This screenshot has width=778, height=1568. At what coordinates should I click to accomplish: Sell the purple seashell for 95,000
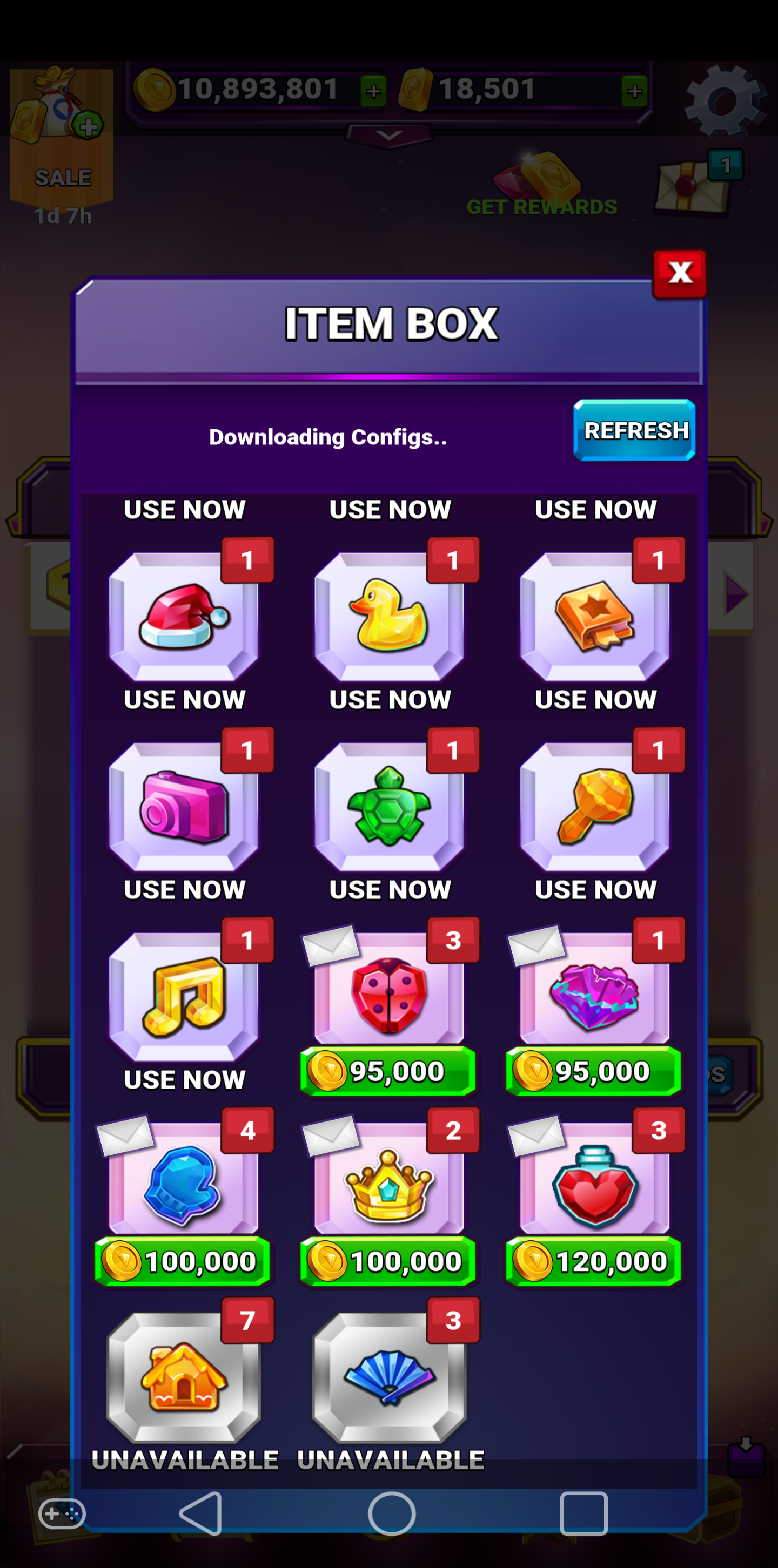(594, 1071)
